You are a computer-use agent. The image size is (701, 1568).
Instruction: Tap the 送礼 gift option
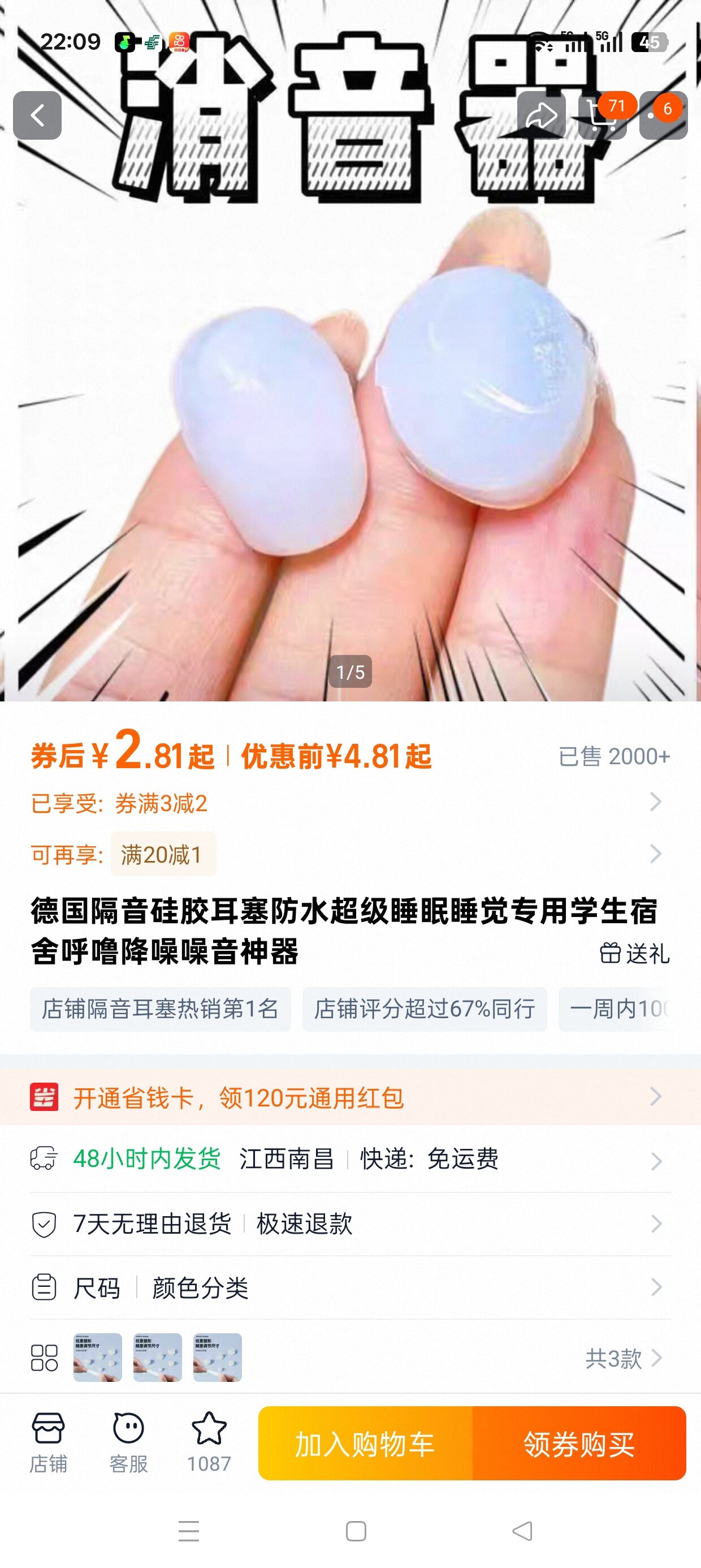(635, 953)
